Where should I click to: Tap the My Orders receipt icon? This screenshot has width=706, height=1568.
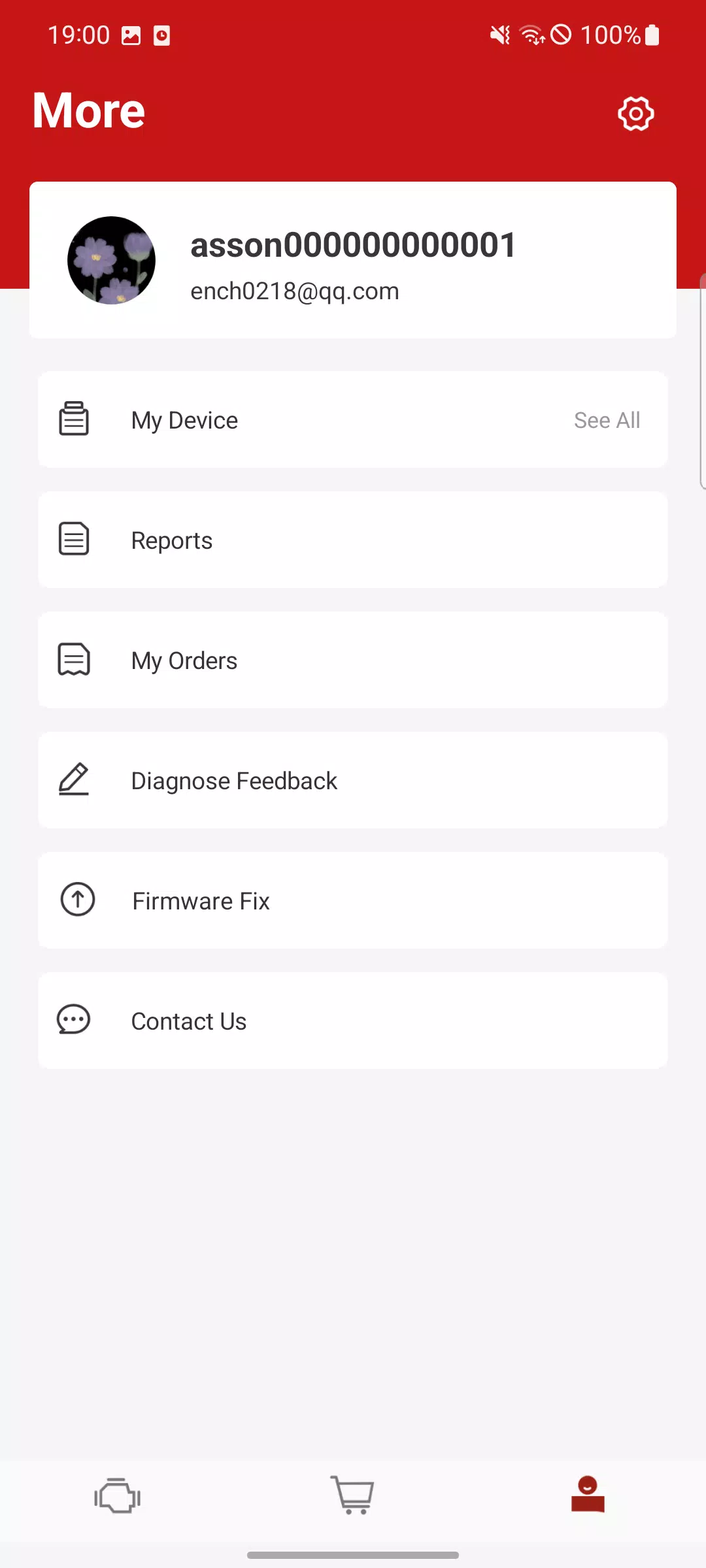click(x=73, y=659)
